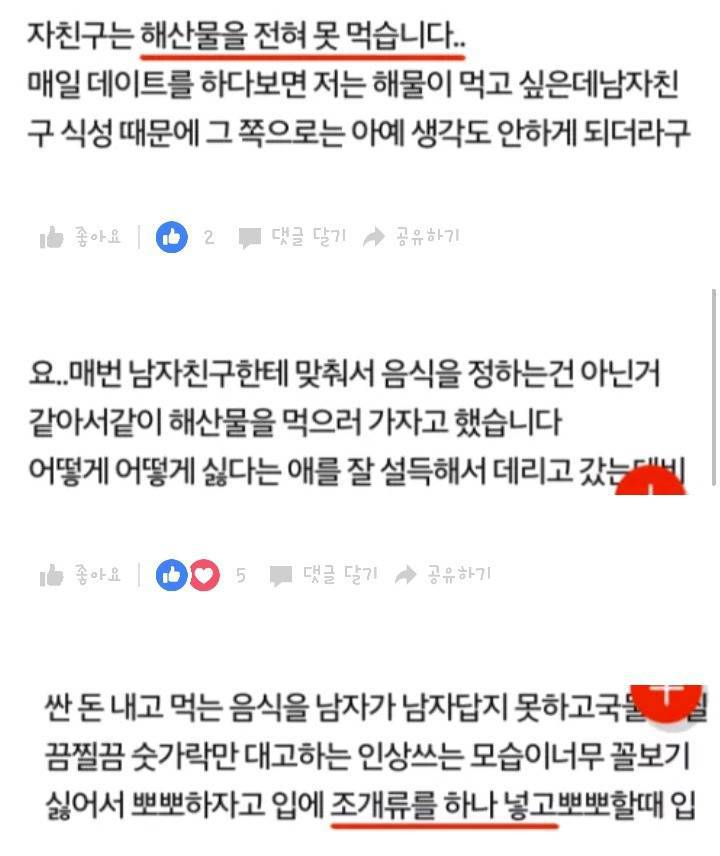
Task: Share the first post using 공유하기
Action: click(x=425, y=237)
